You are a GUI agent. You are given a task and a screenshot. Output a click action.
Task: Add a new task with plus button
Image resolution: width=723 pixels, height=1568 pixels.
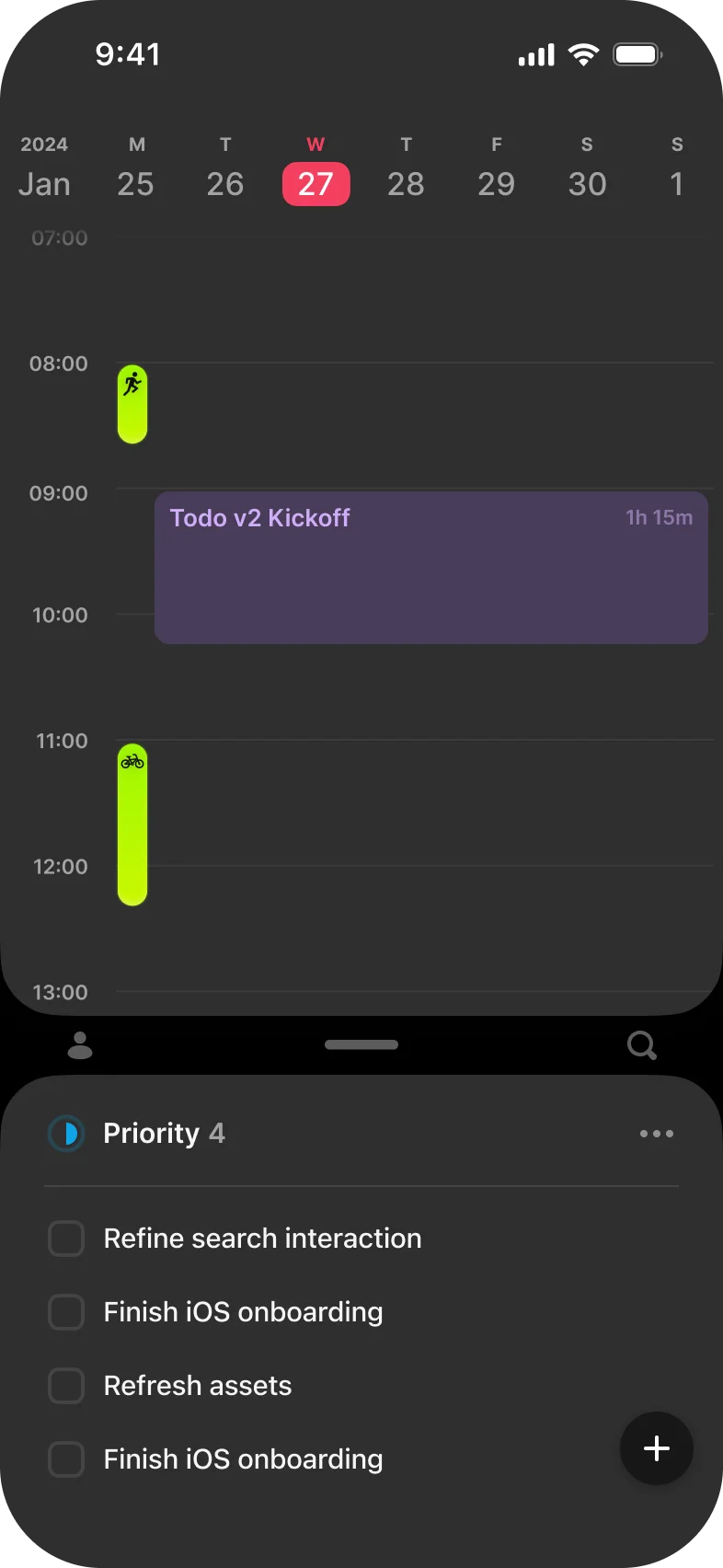pos(656,1448)
